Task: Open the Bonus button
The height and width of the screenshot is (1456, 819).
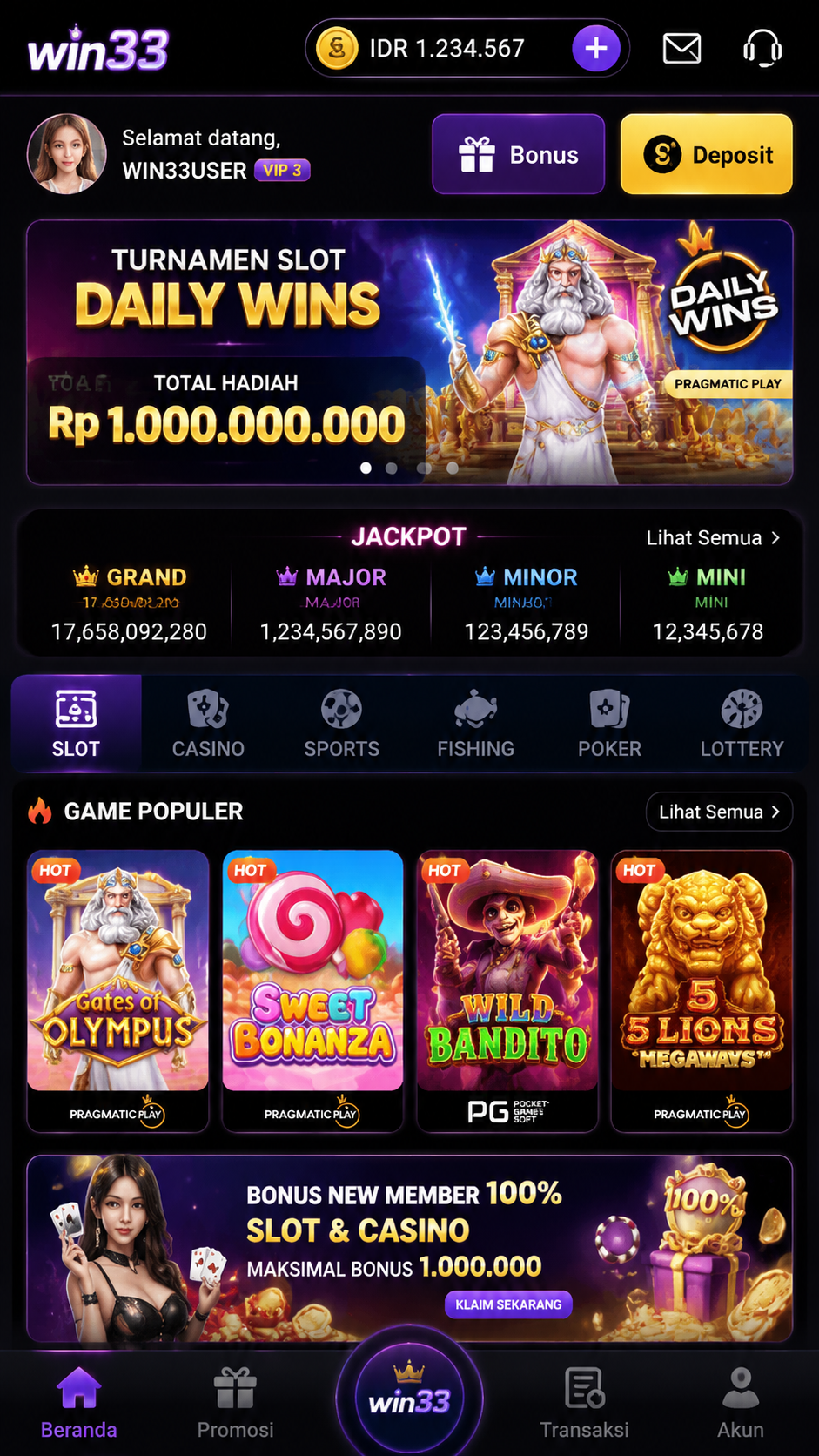Action: pyautogui.click(x=519, y=154)
